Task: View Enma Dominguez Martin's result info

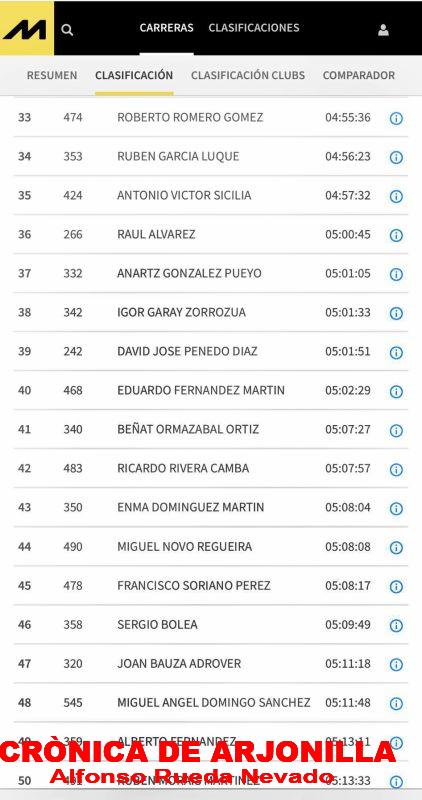Action: (396, 509)
